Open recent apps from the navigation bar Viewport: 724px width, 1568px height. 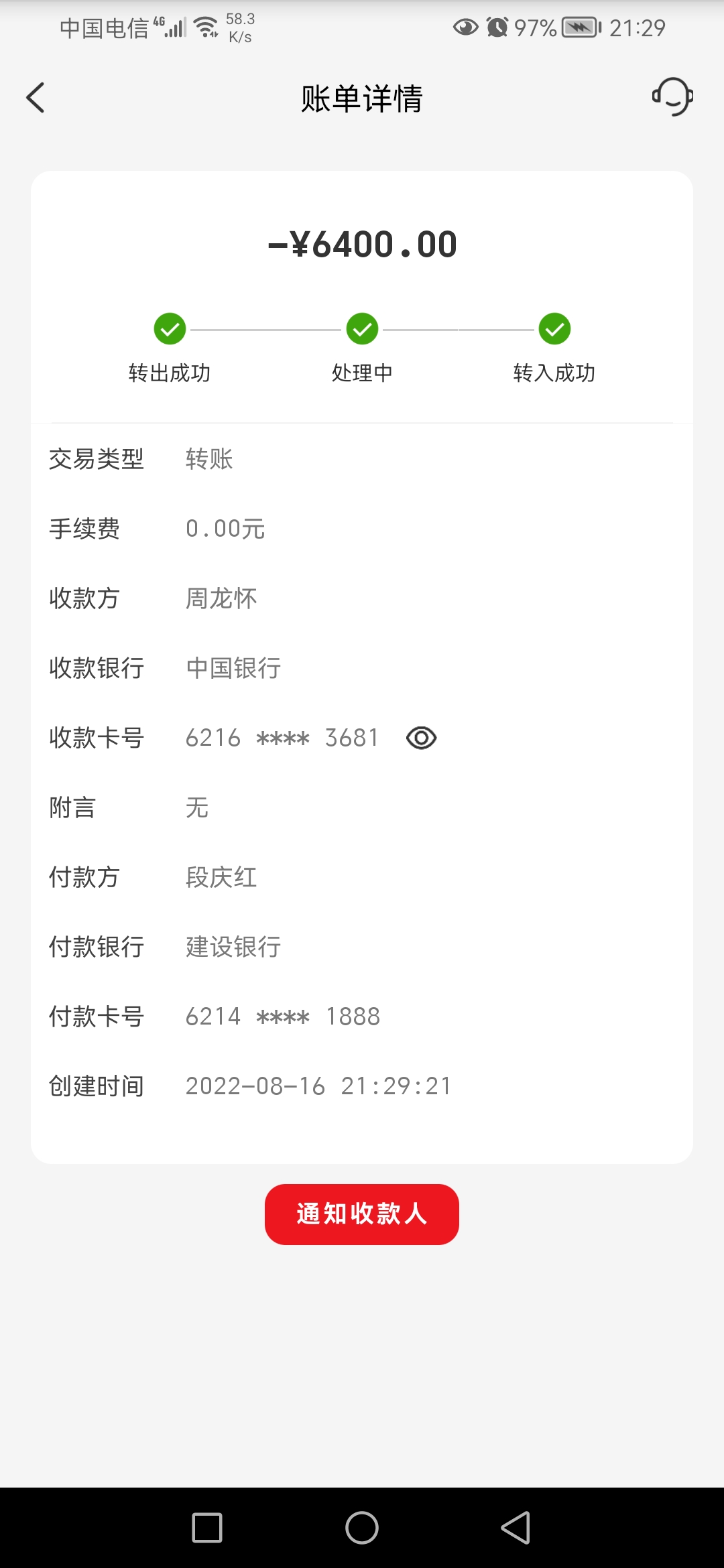point(207,1528)
